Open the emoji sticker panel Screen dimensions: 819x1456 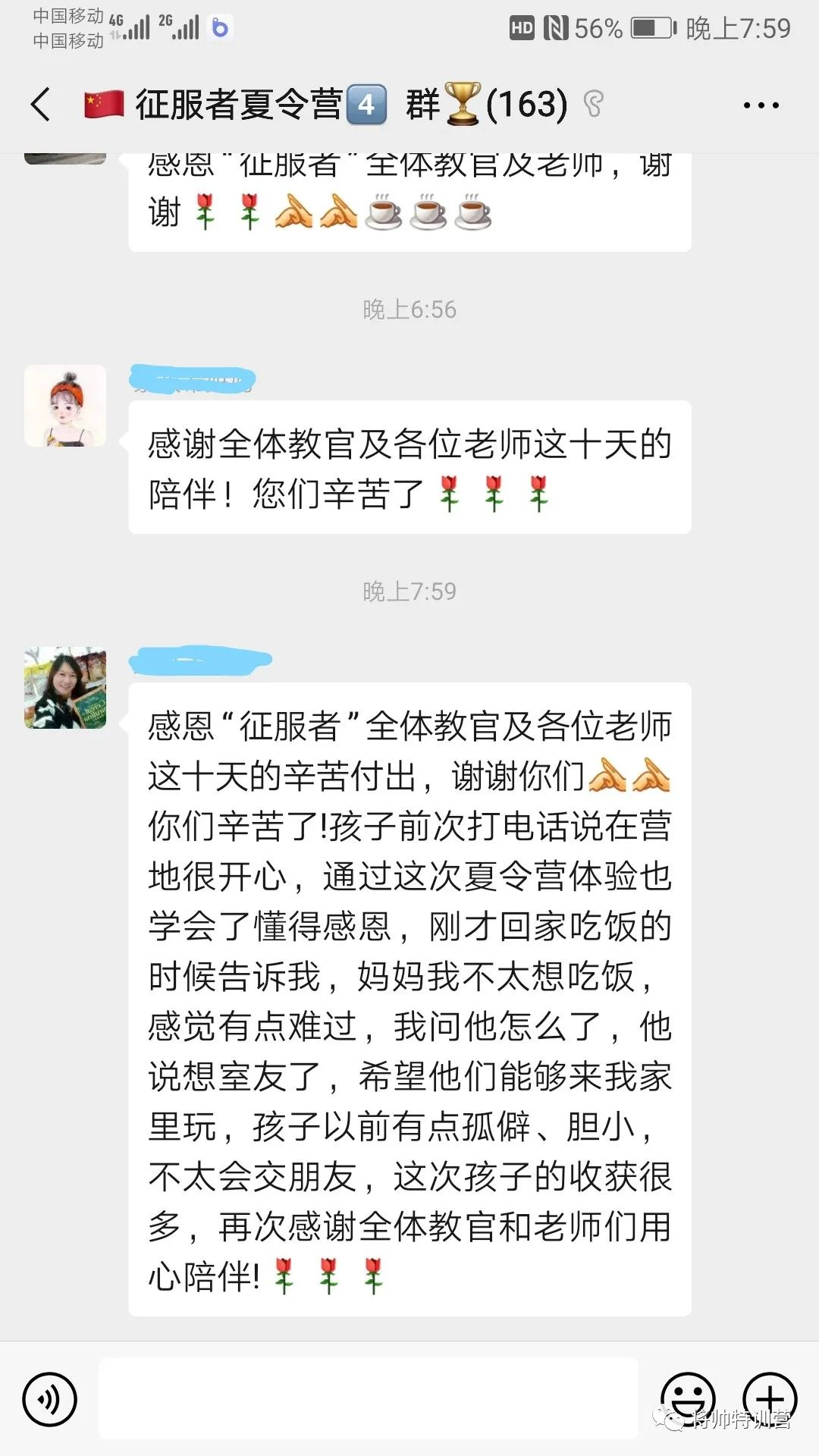pos(688,1397)
